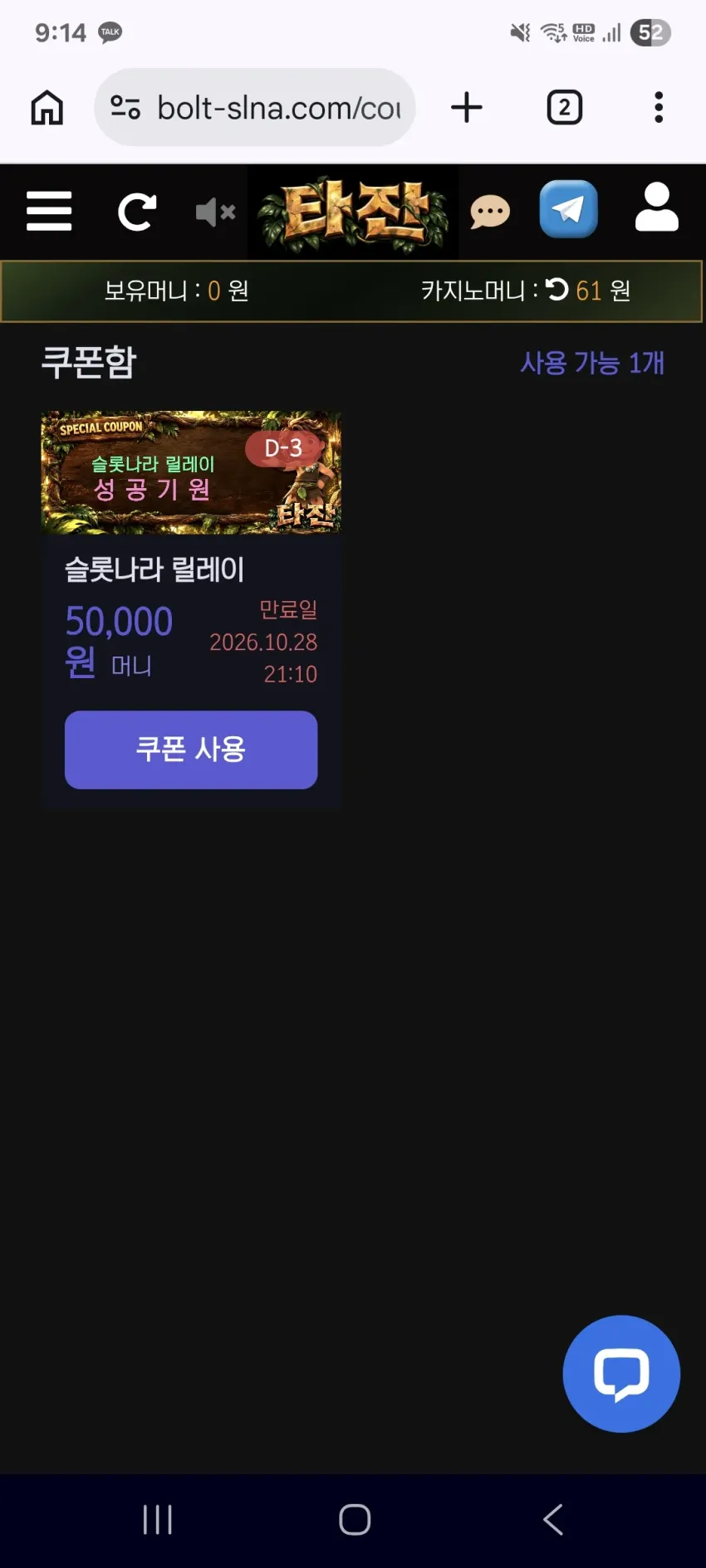The width and height of the screenshot is (706, 1568).
Task: Open the floating live chat button
Action: coord(621,1374)
